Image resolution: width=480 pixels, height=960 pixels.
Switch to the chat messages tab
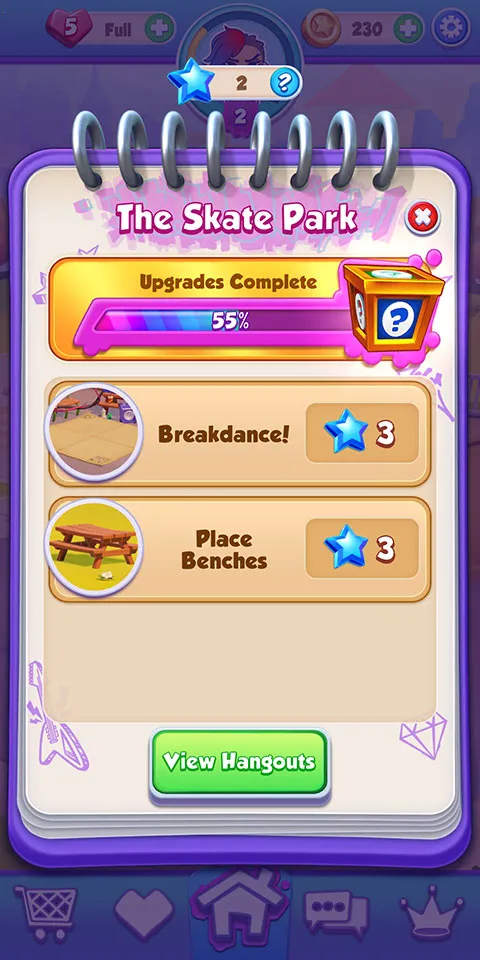tap(336, 914)
